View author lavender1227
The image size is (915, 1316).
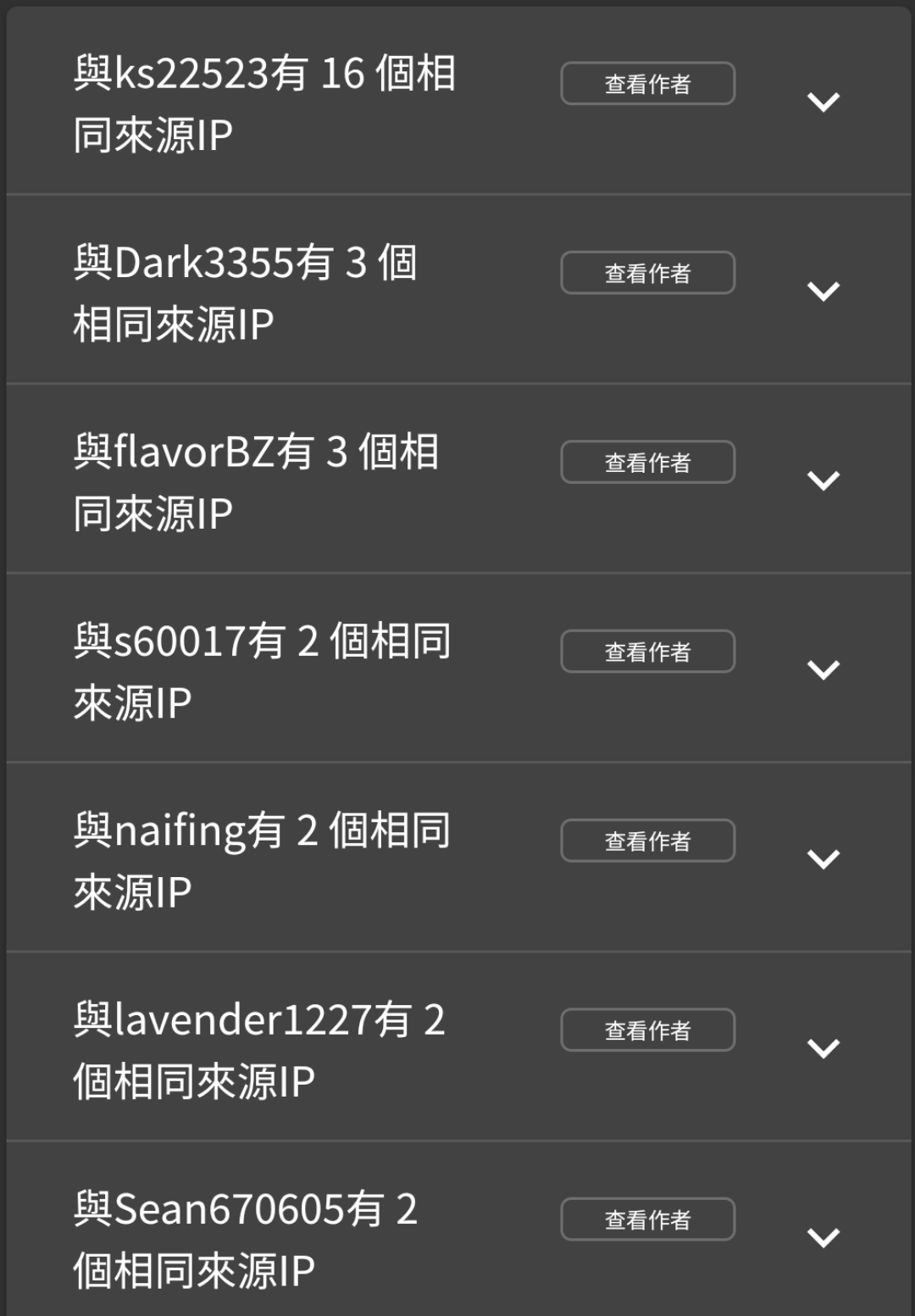coord(647,1030)
